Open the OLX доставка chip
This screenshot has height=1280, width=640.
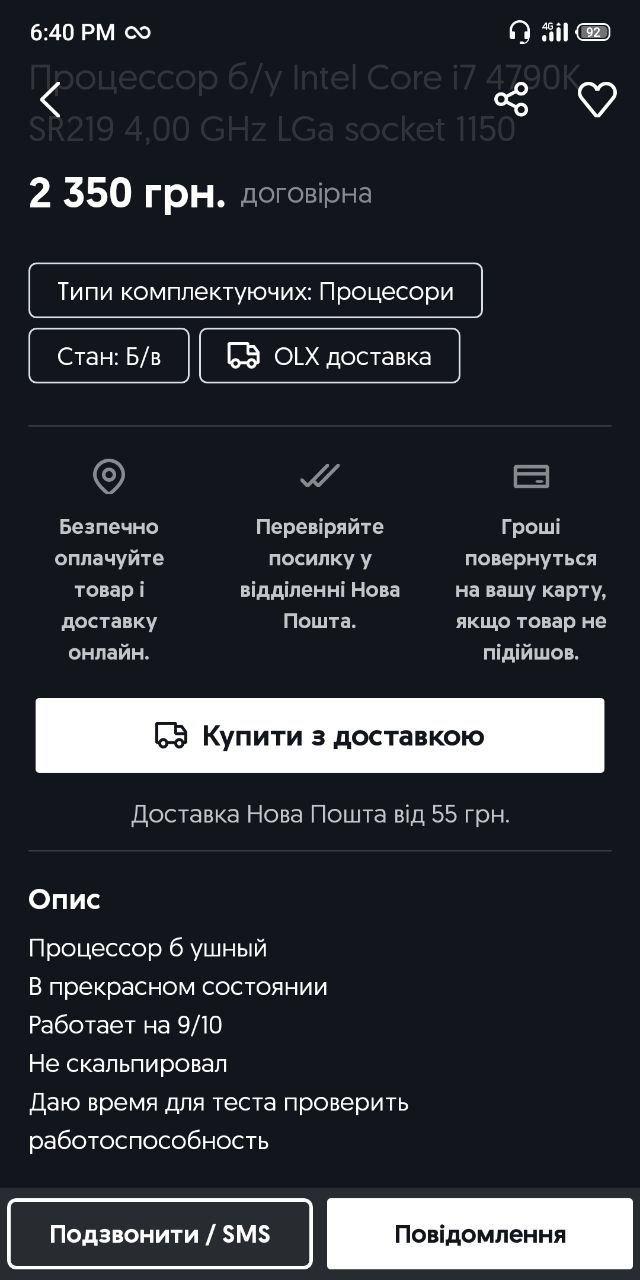coord(330,356)
